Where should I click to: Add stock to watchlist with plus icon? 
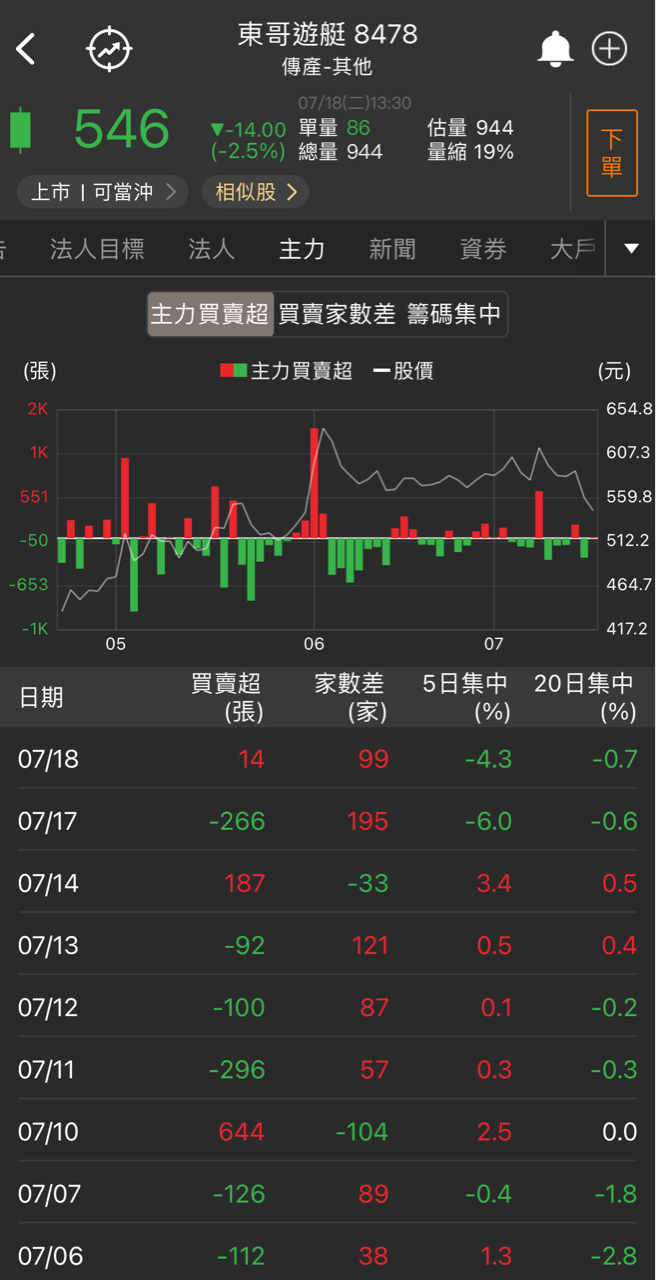tap(610, 49)
